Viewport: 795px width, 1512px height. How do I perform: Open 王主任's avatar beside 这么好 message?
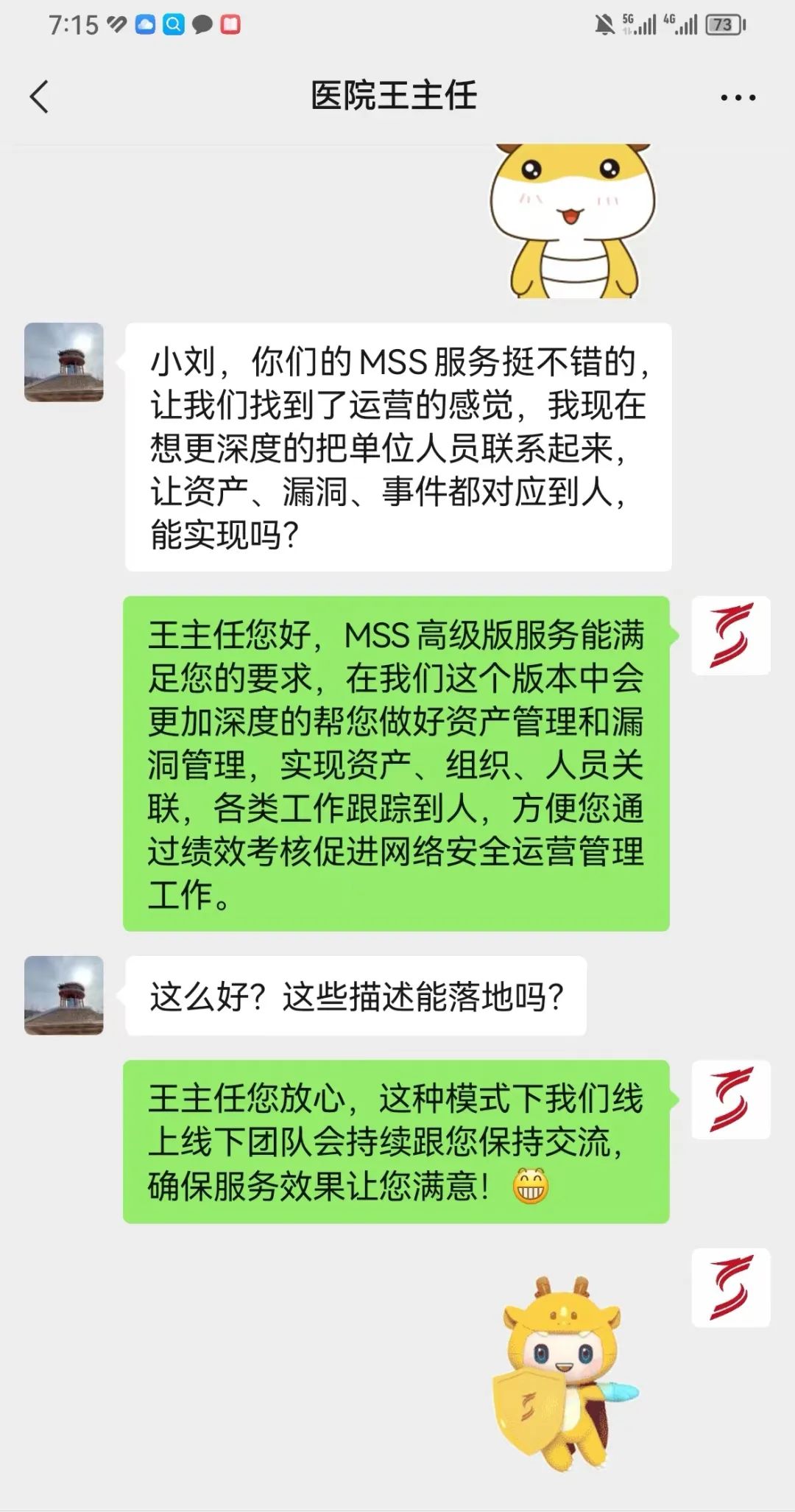[x=64, y=995]
